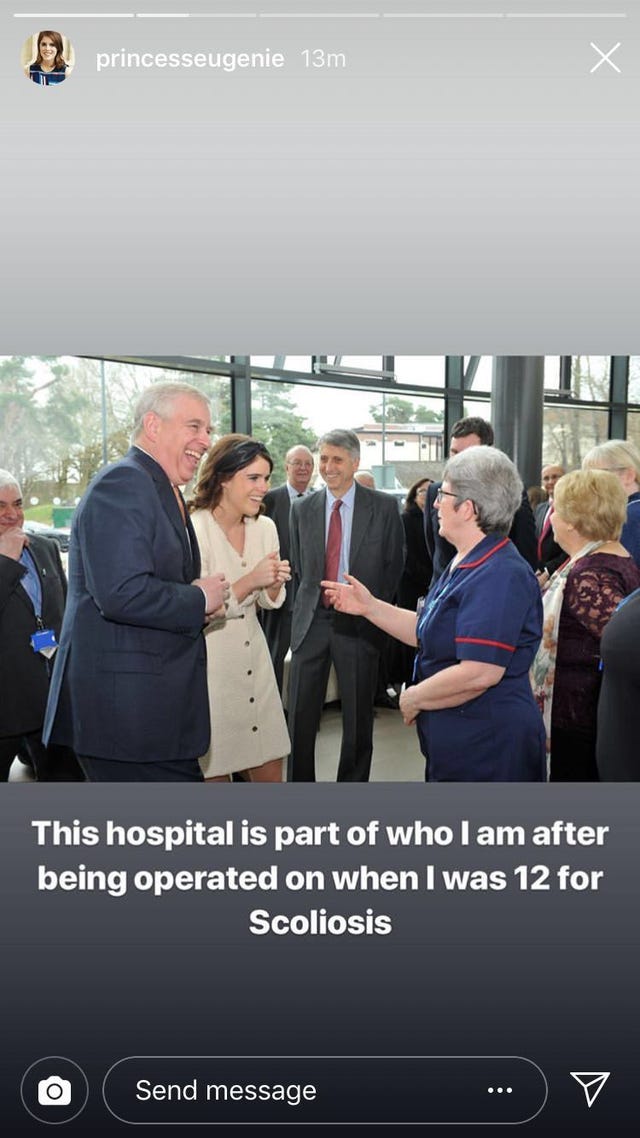Screen dimensions: 640x1138
Task: Open the more options dots
Action: click(x=500, y=1090)
